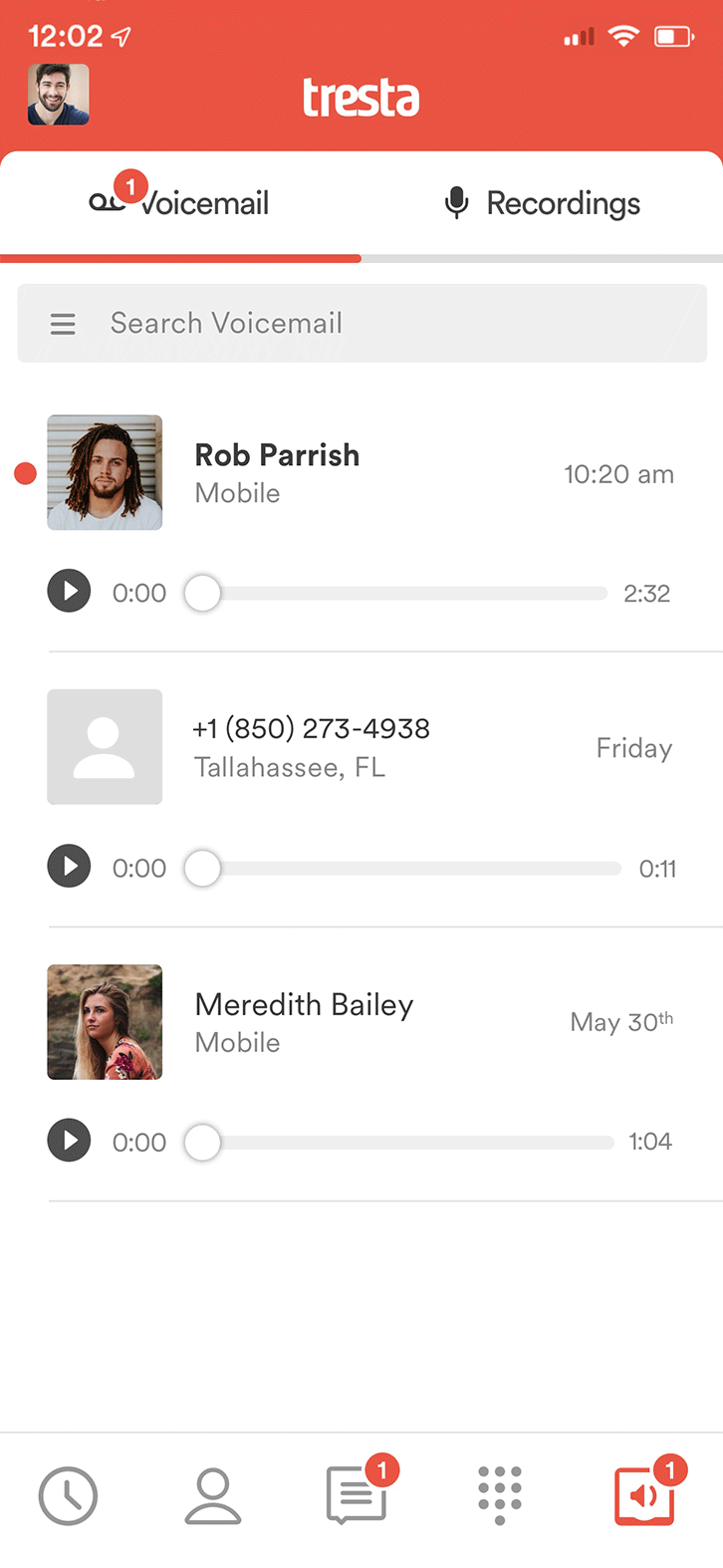
Task: Open the dial pad tab
Action: [x=500, y=1495]
